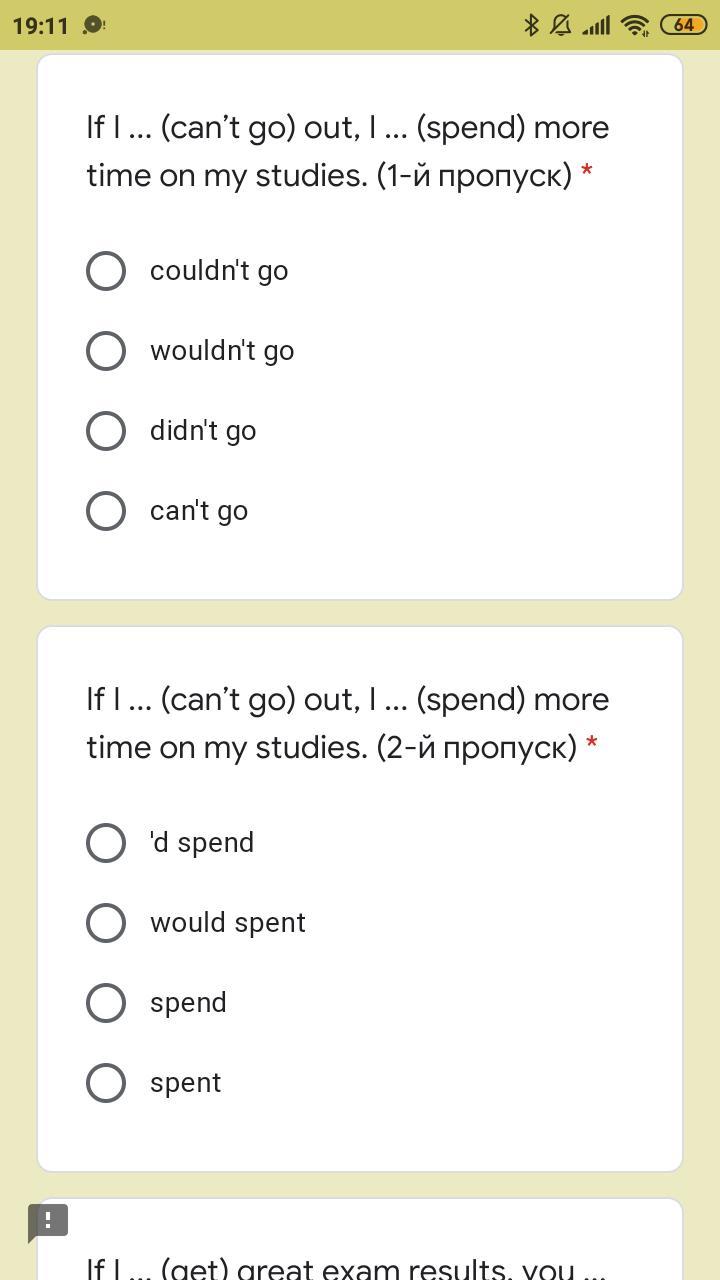Mark "spent" as the answer
Viewport: 720px width, 1280px height.
click(x=106, y=1083)
